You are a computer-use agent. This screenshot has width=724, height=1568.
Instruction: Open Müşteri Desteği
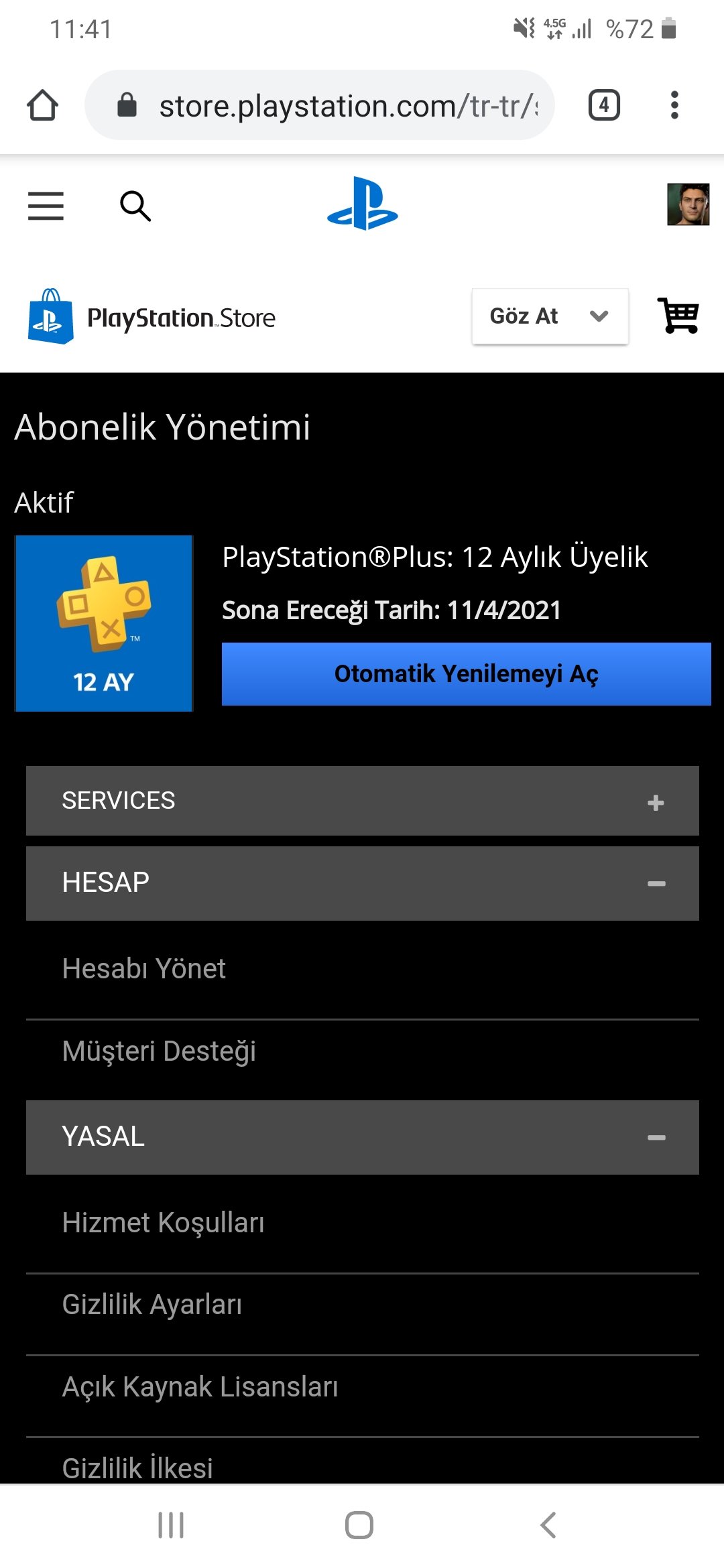click(362, 1051)
